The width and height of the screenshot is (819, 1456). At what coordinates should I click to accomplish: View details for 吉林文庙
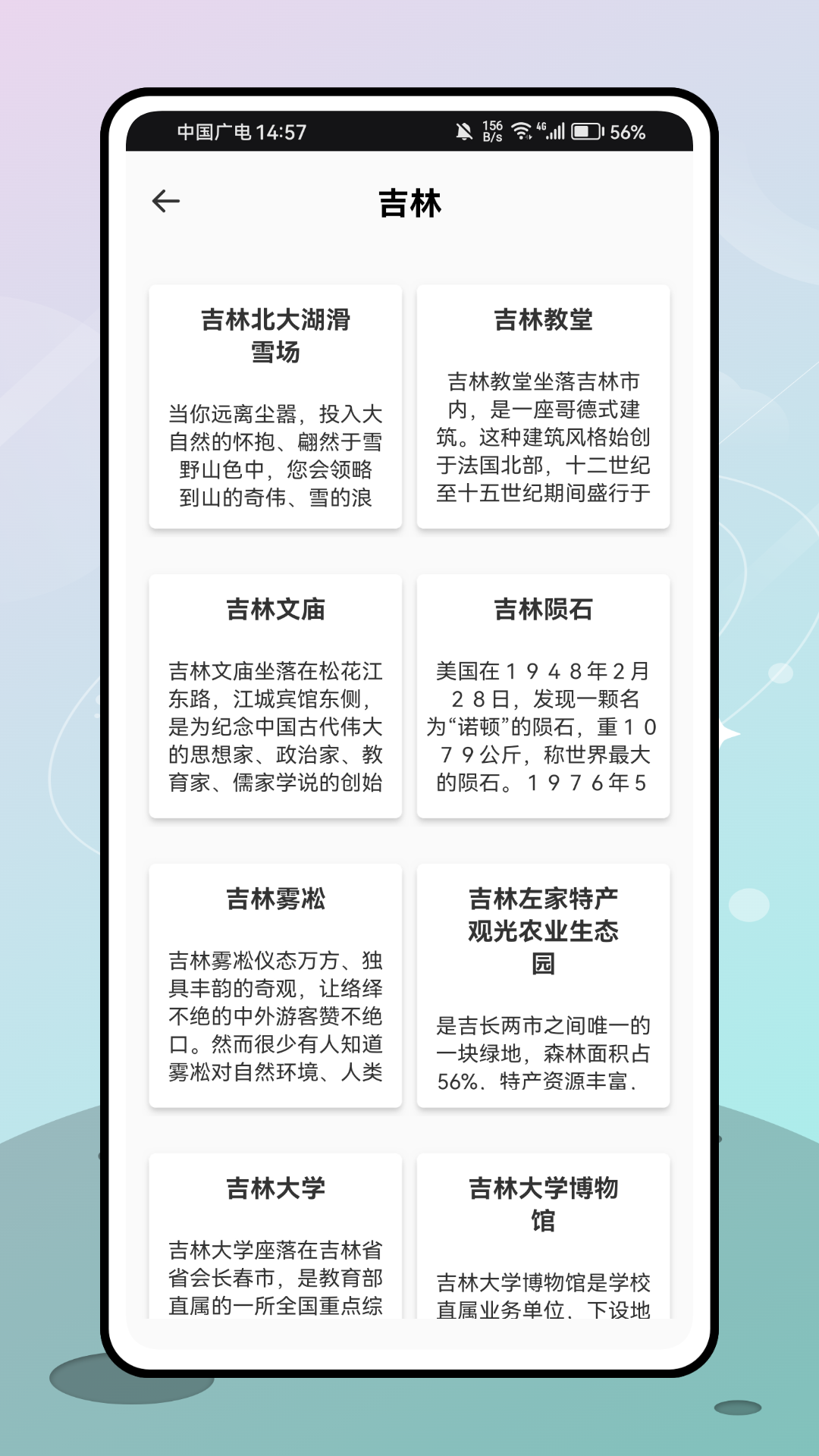pos(275,696)
